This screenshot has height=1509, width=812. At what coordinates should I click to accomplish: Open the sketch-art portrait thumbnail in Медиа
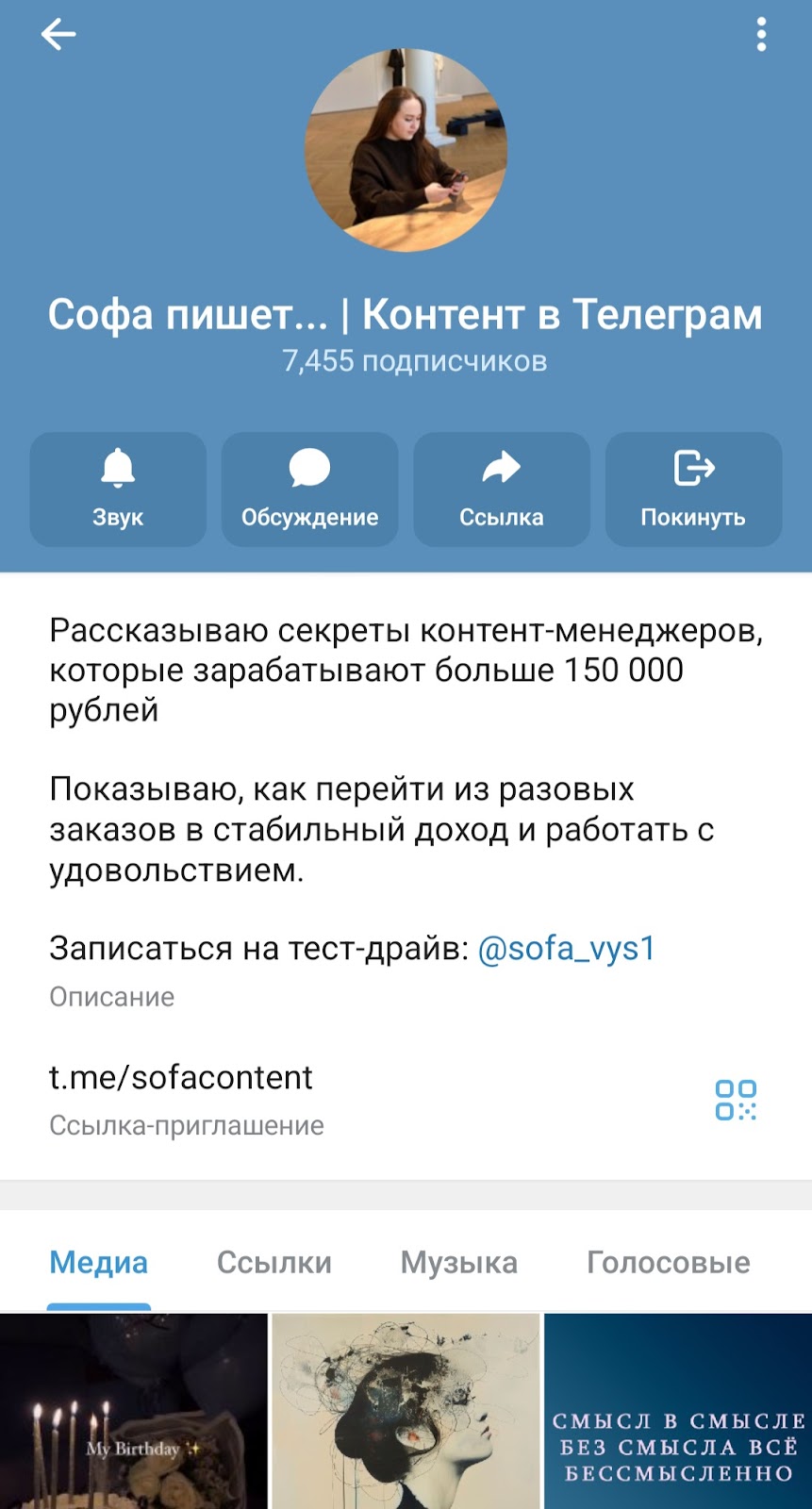pyautogui.click(x=406, y=1415)
